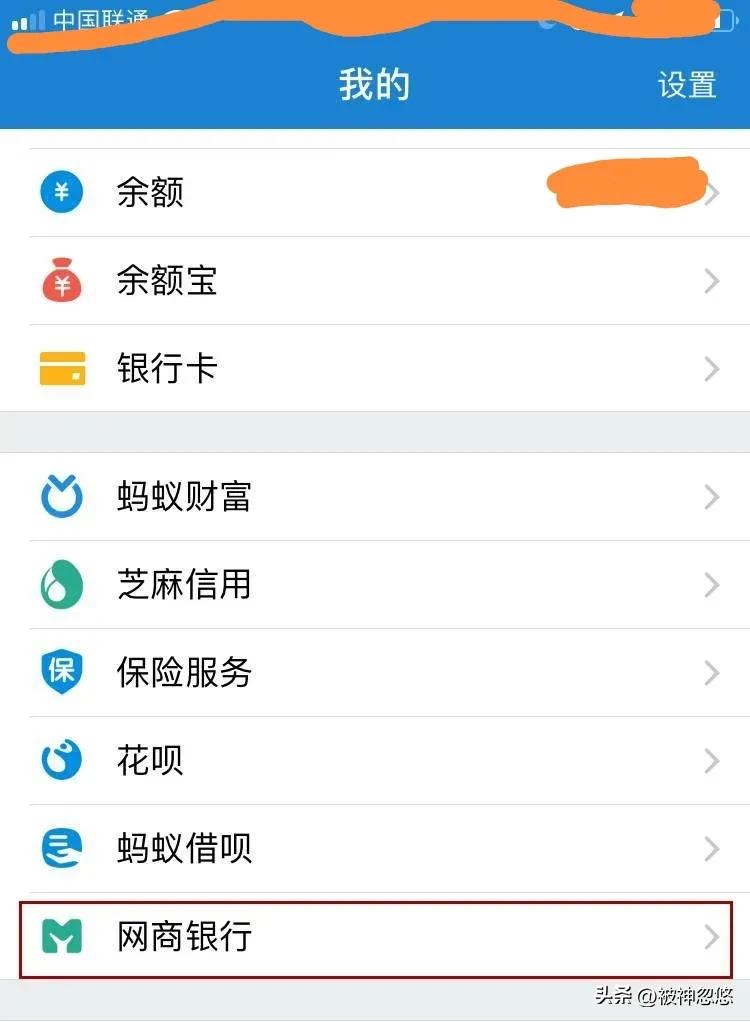Screen dimensions: 750x1022
Task: Open the 蚂蚁财富 Ant Fortune icon
Action: point(60,497)
